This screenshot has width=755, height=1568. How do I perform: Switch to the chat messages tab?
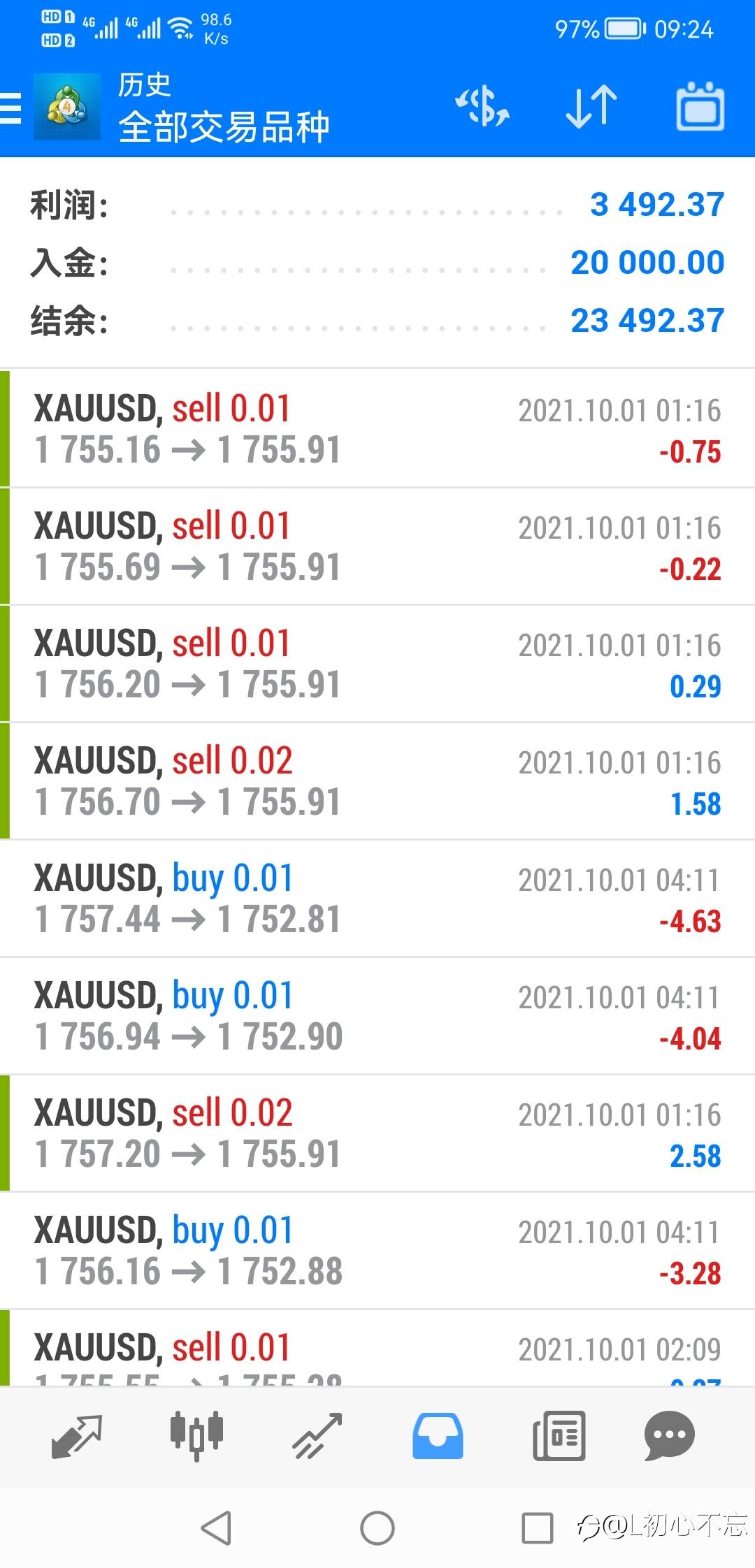[x=669, y=1436]
